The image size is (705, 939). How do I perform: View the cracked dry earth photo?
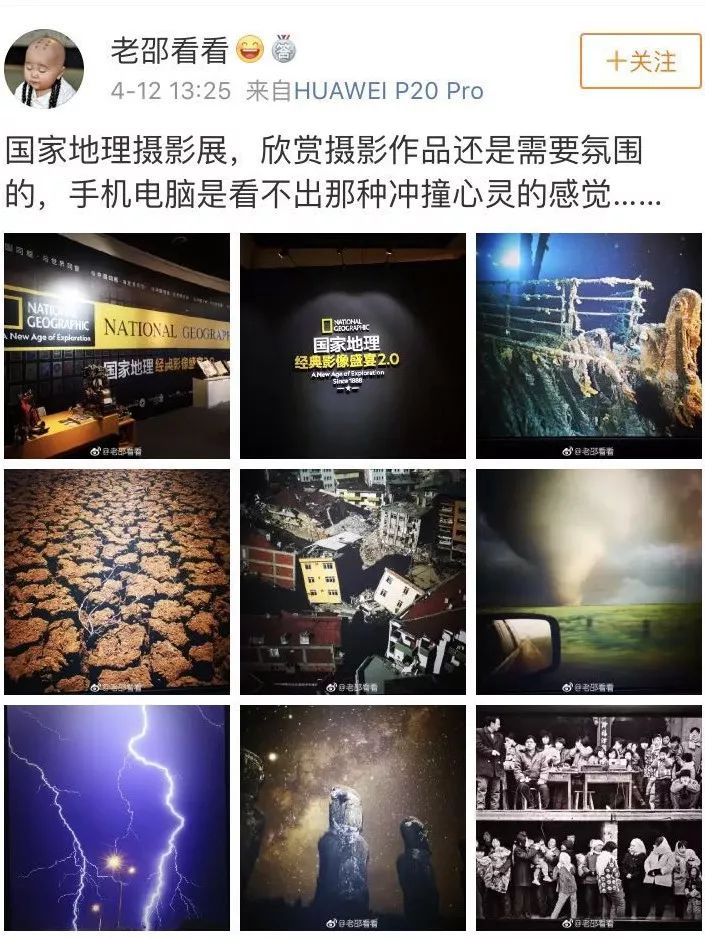(117, 582)
